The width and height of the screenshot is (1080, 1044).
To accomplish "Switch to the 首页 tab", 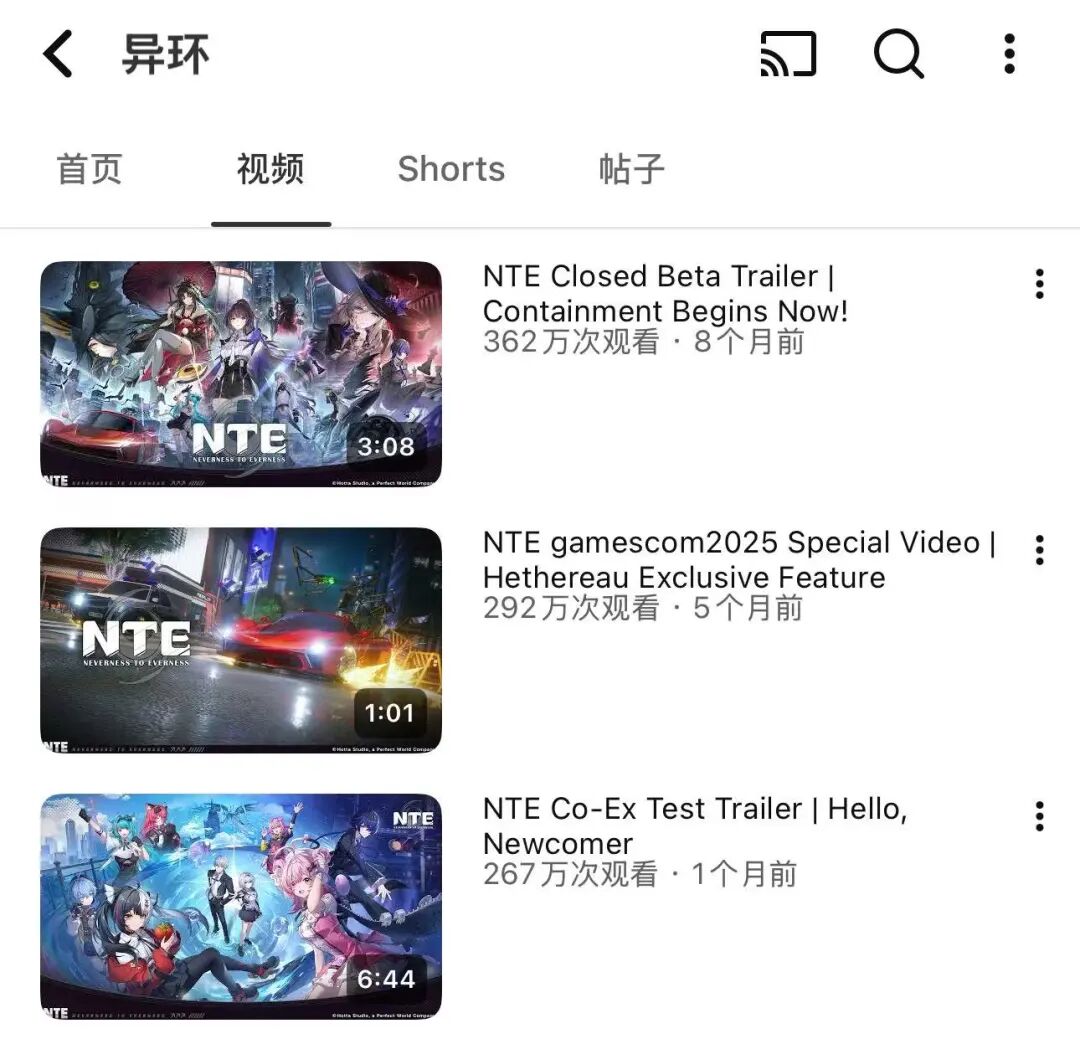I will click(89, 169).
